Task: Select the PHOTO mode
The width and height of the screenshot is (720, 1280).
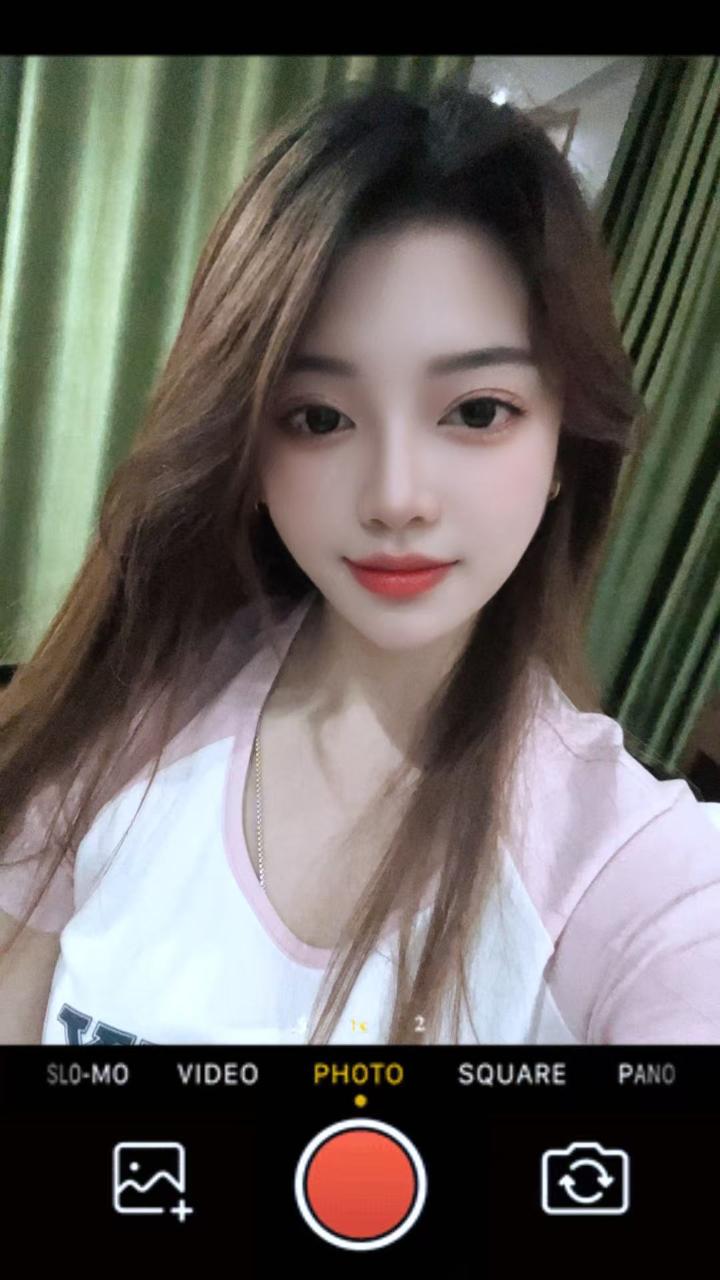Action: tap(358, 1074)
